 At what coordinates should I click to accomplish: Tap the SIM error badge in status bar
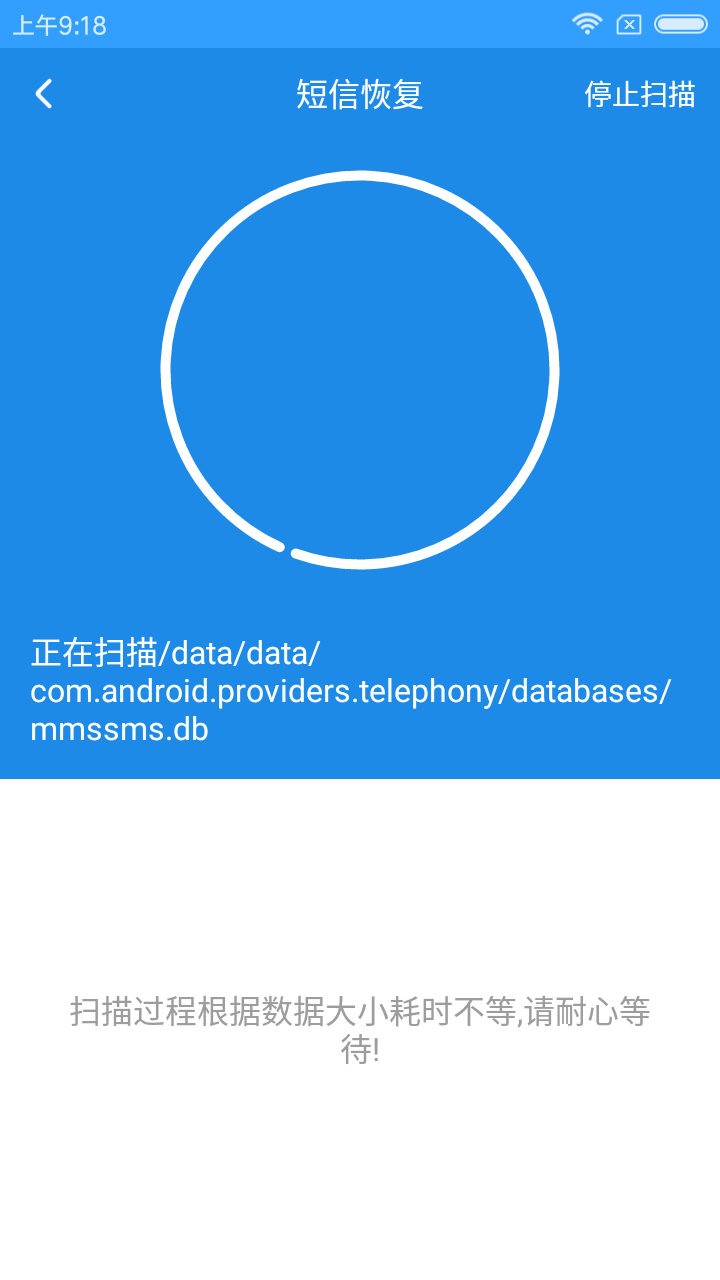click(x=631, y=22)
